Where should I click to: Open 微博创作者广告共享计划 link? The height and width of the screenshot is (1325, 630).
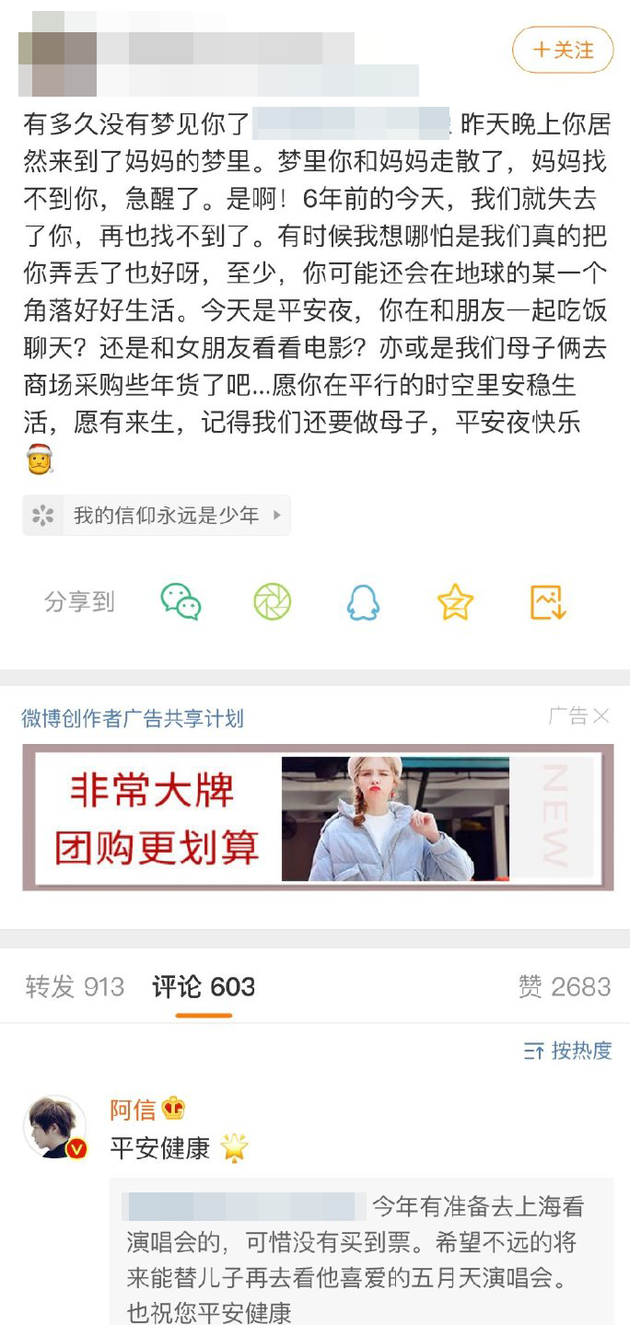pyautogui.click(x=133, y=718)
